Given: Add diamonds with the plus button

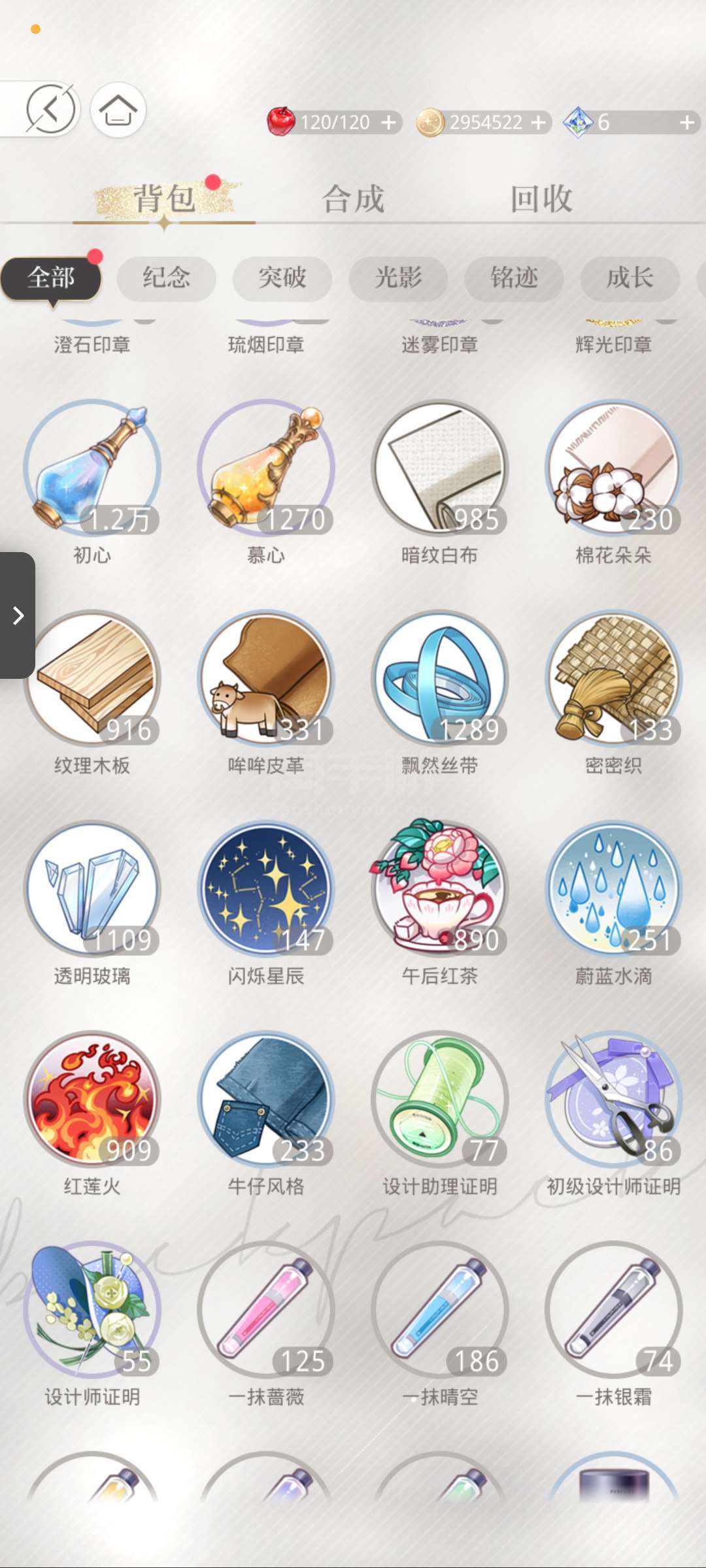Looking at the screenshot, I should pos(687,122).
